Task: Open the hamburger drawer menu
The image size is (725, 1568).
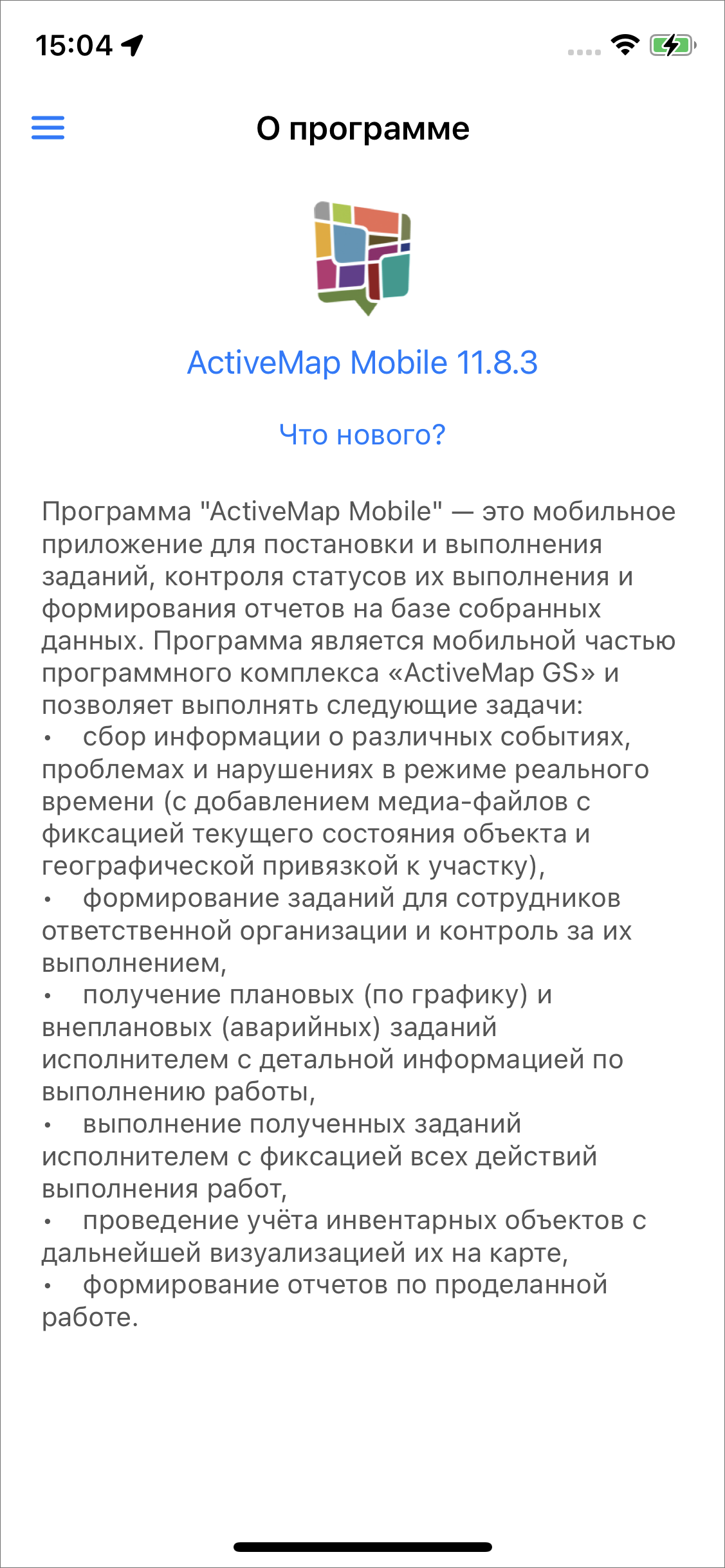Action: 48,127
